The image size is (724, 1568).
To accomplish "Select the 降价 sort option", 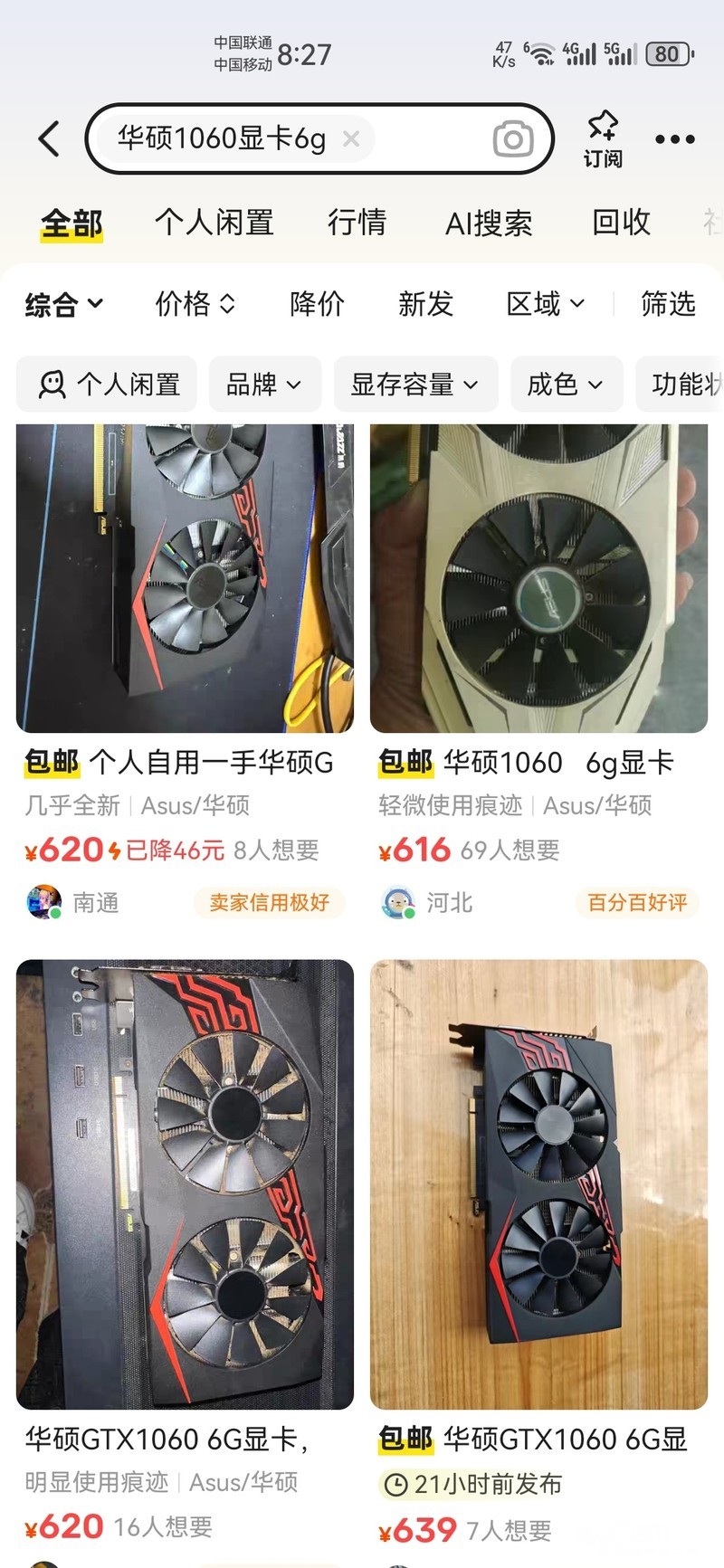I will (x=318, y=304).
